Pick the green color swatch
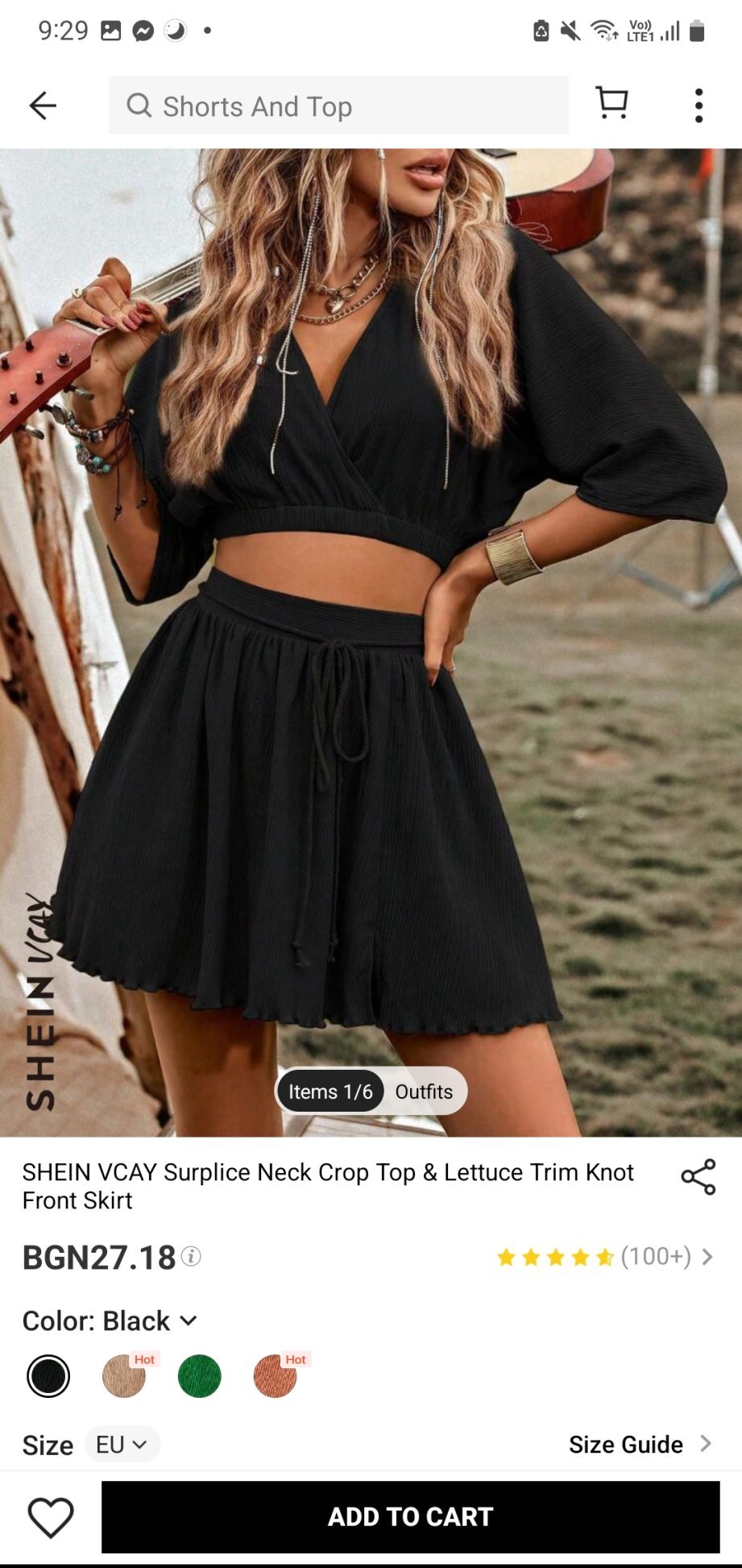Viewport: 742px width, 1568px height. click(200, 1375)
